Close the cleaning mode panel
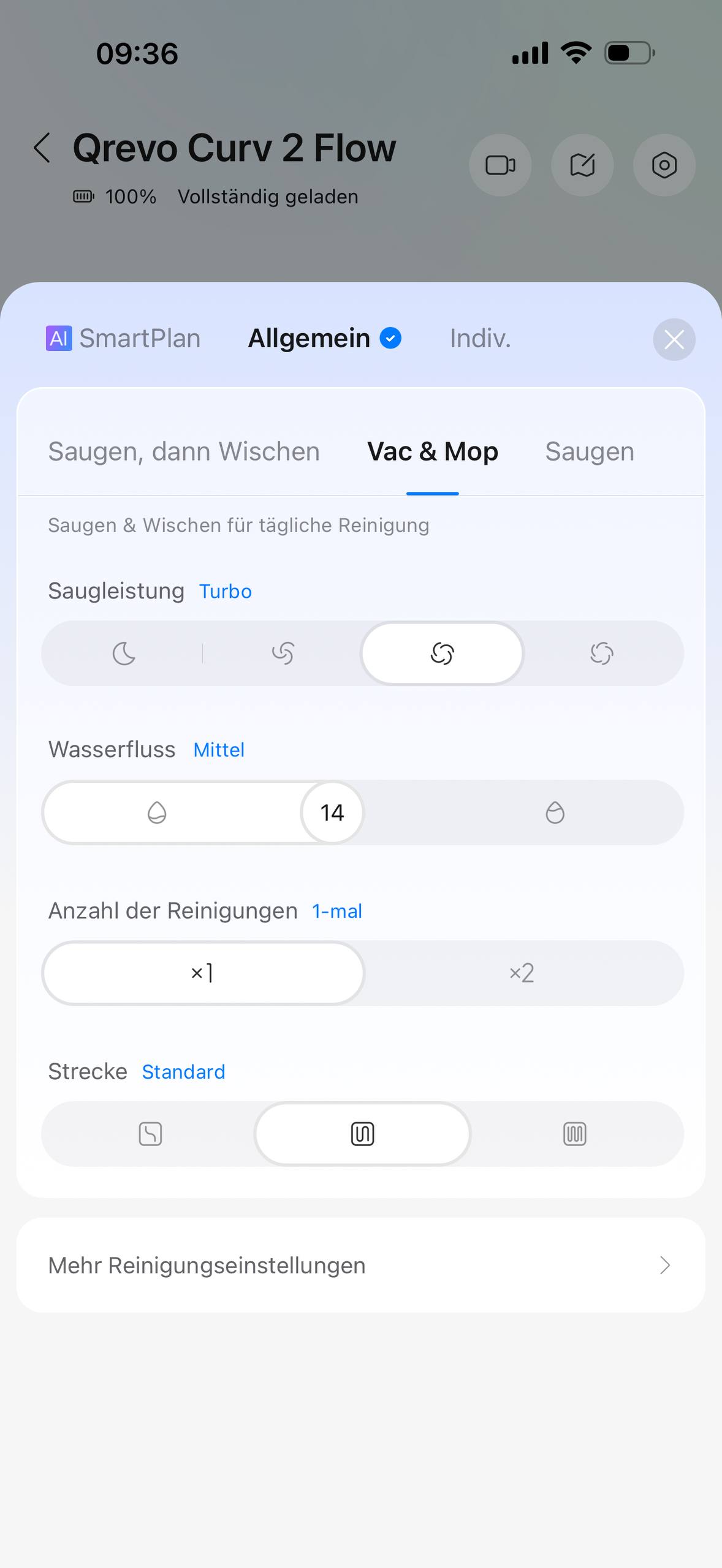 point(674,339)
